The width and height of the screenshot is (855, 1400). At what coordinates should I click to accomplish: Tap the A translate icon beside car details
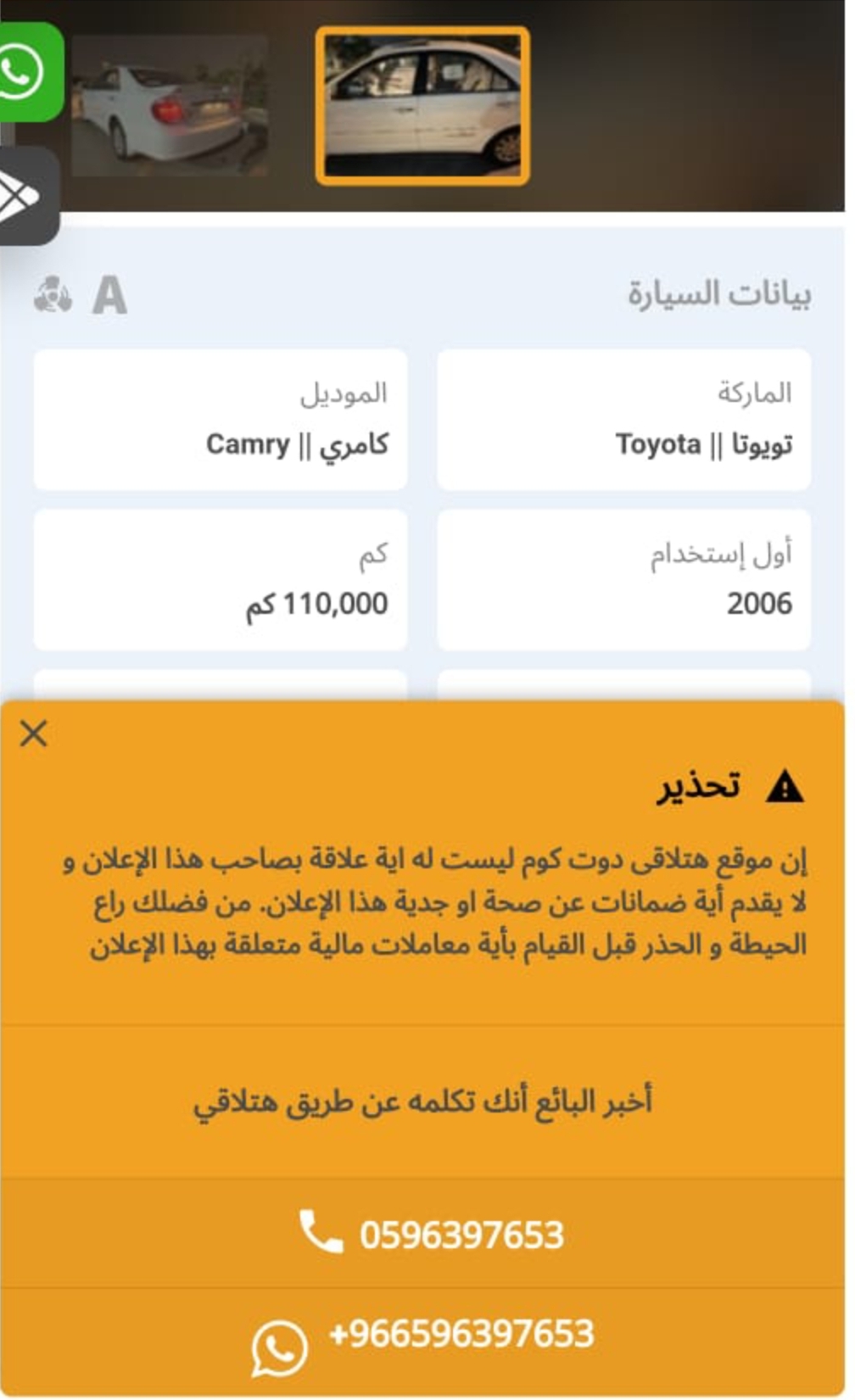pyautogui.click(x=109, y=296)
